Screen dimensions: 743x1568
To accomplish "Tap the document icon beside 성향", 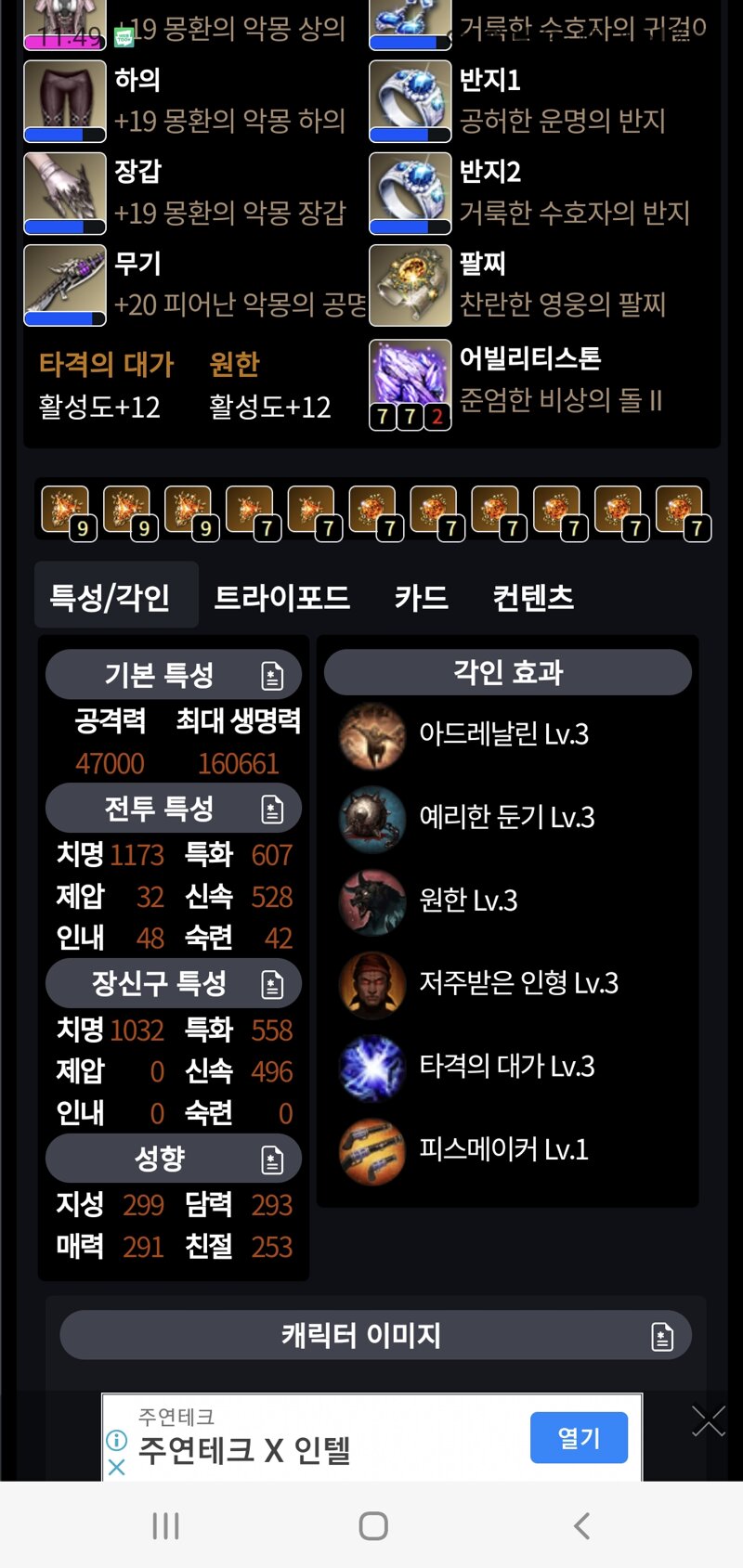I will [x=272, y=1160].
